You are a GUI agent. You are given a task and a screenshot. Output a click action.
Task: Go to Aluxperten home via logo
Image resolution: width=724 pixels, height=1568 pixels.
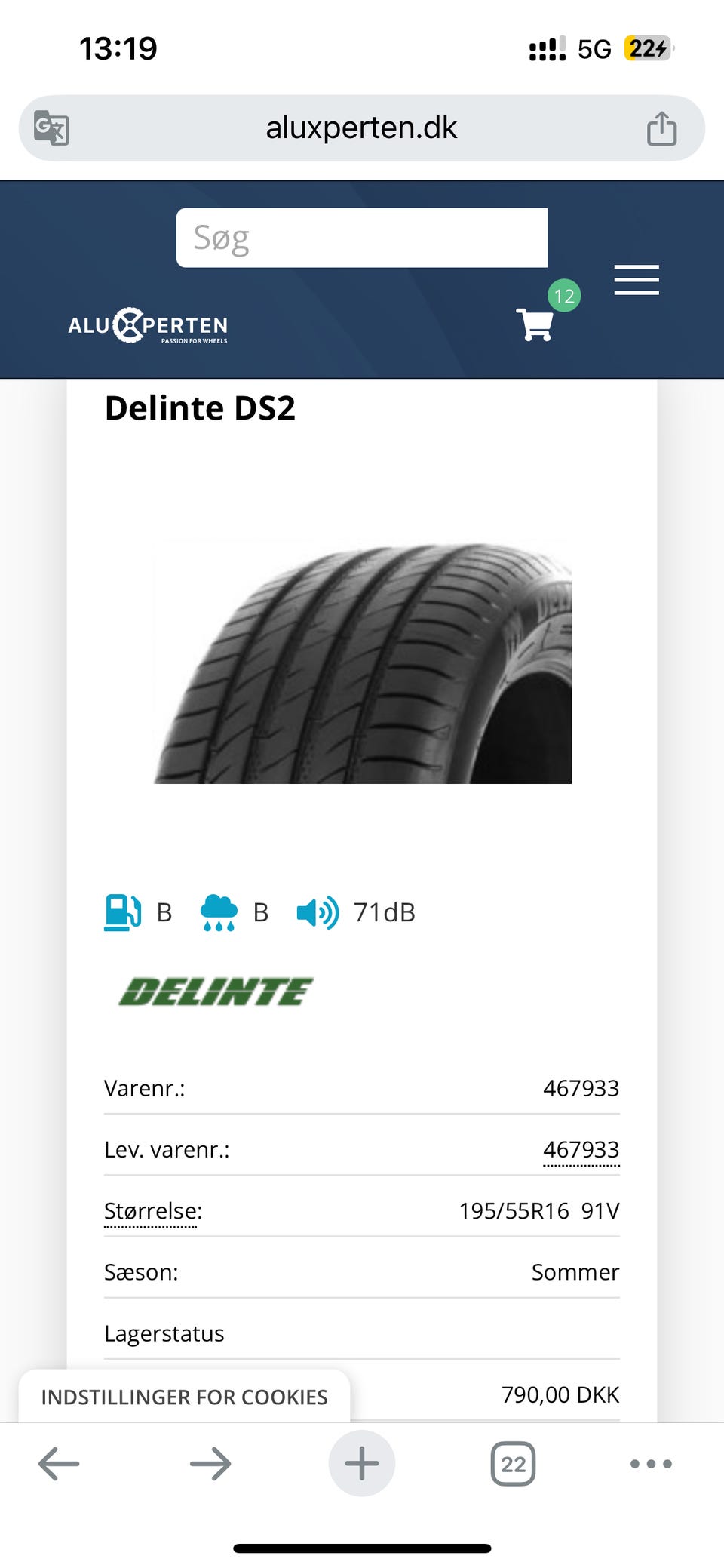pyautogui.click(x=148, y=325)
